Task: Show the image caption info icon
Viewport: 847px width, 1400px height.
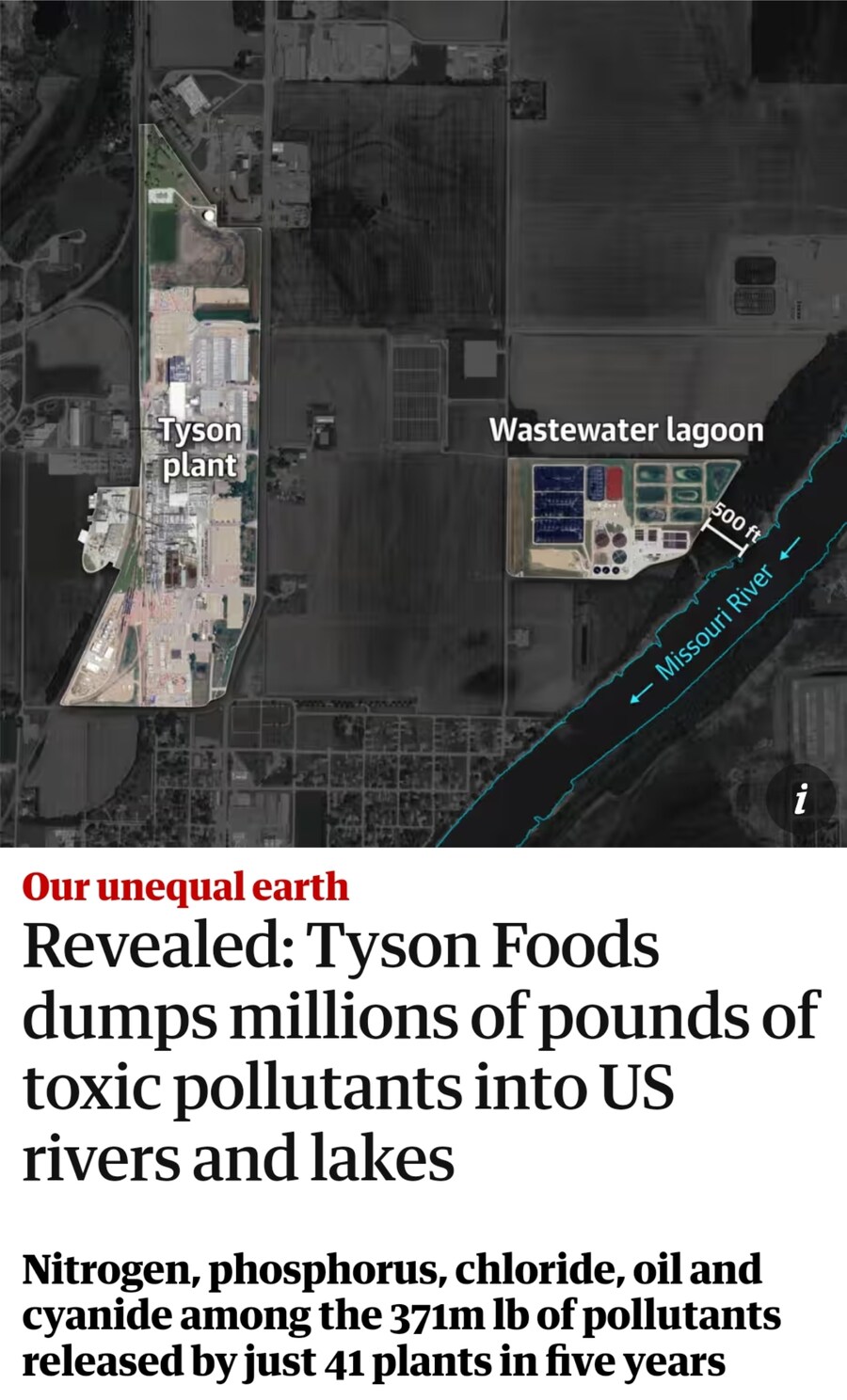Action: tap(800, 799)
